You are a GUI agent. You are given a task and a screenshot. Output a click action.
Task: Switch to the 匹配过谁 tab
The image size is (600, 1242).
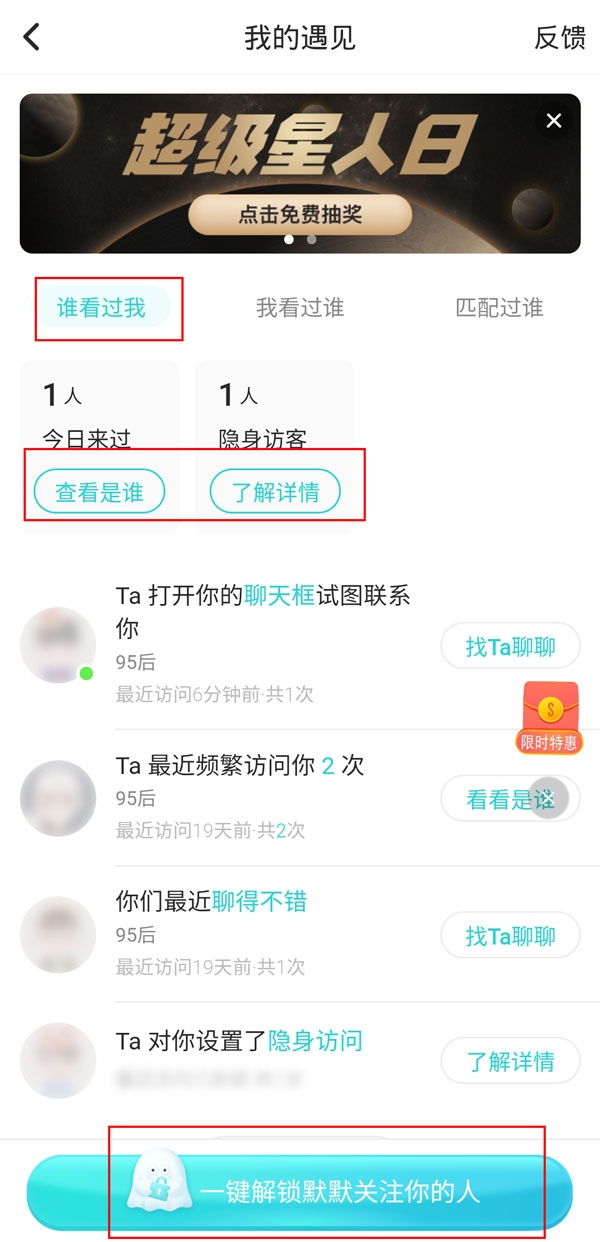[x=499, y=308]
